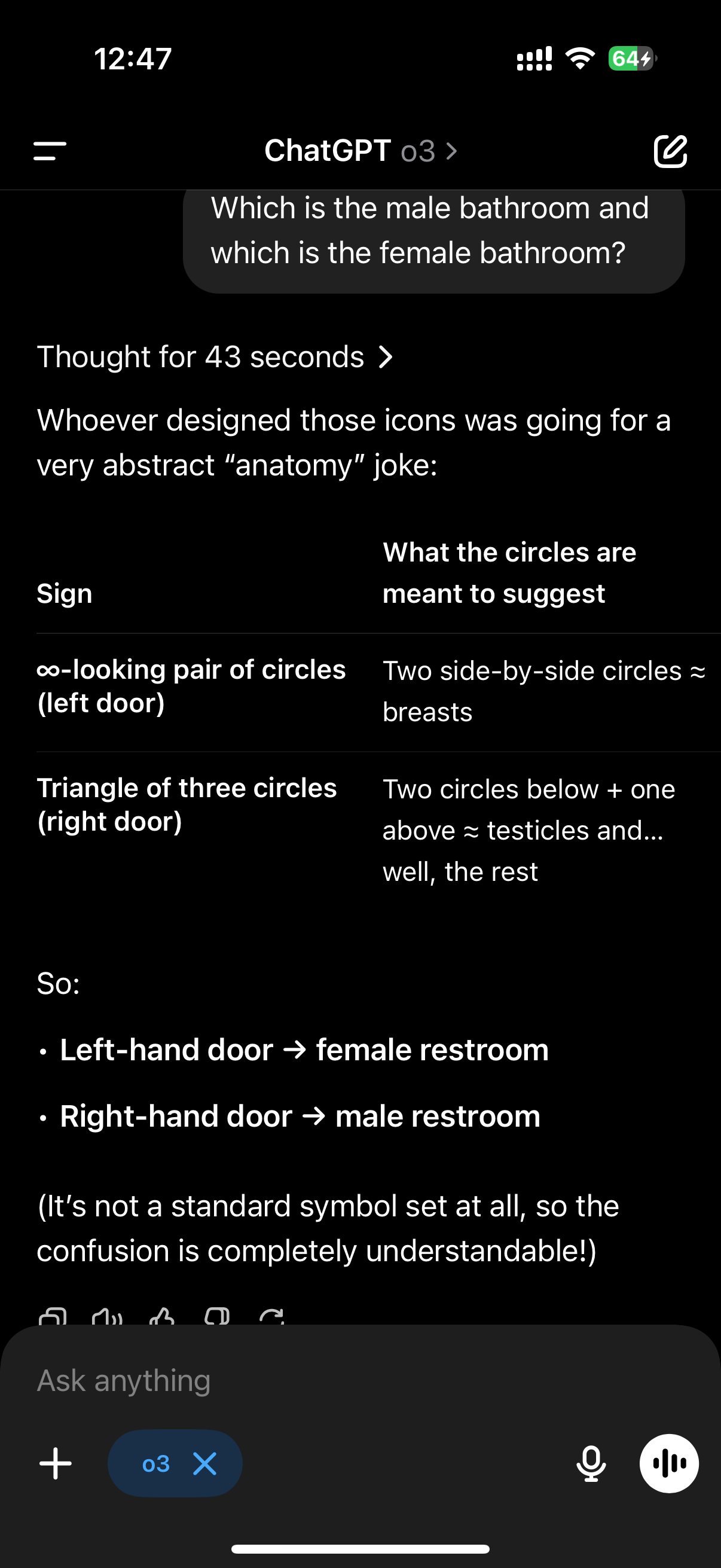Screen dimensions: 721x1568
Task: Give the response a thumbs up
Action: [x=162, y=1317]
